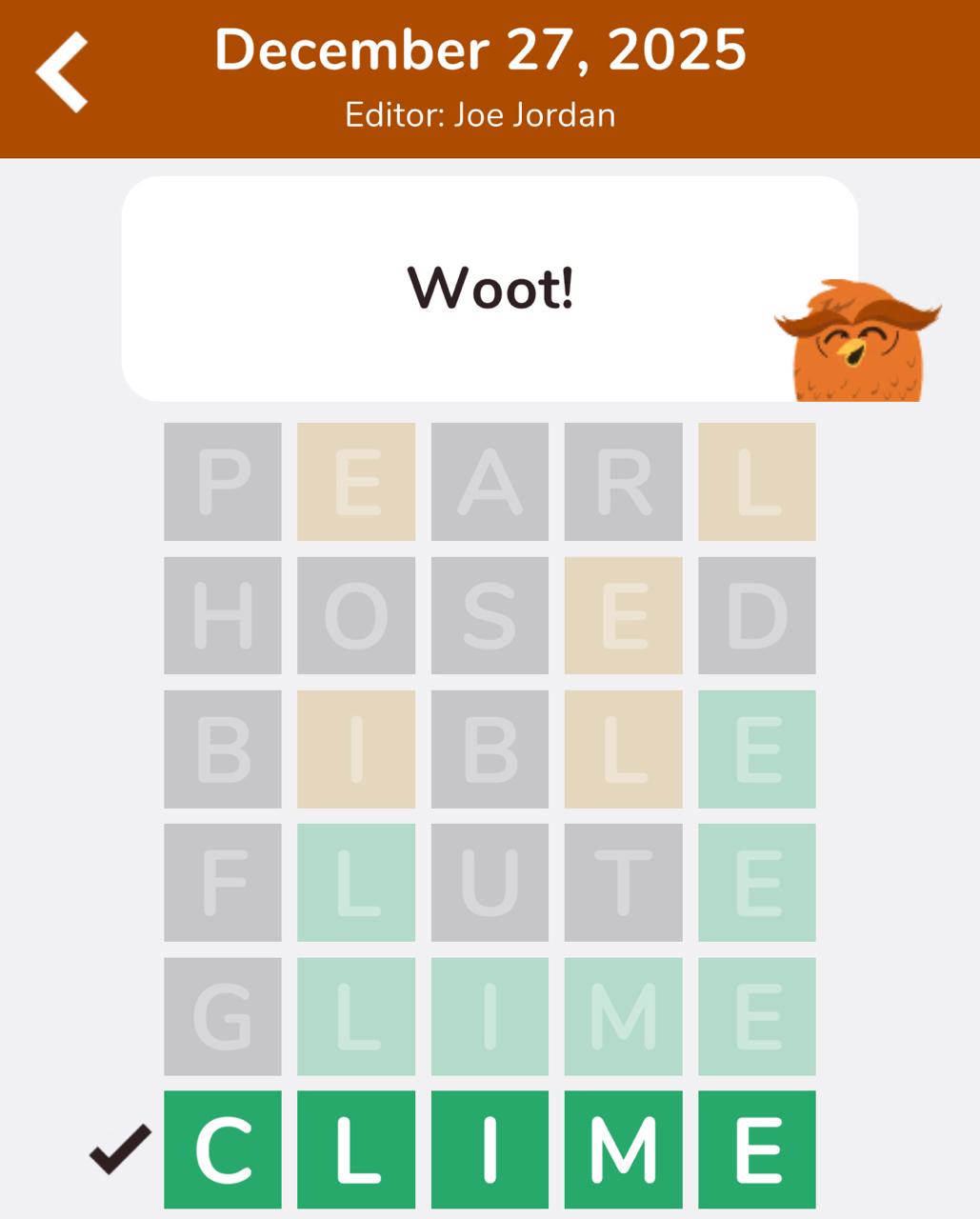Image resolution: width=980 pixels, height=1219 pixels.
Task: Click the gray P tile in PEARL
Action: click(222, 481)
